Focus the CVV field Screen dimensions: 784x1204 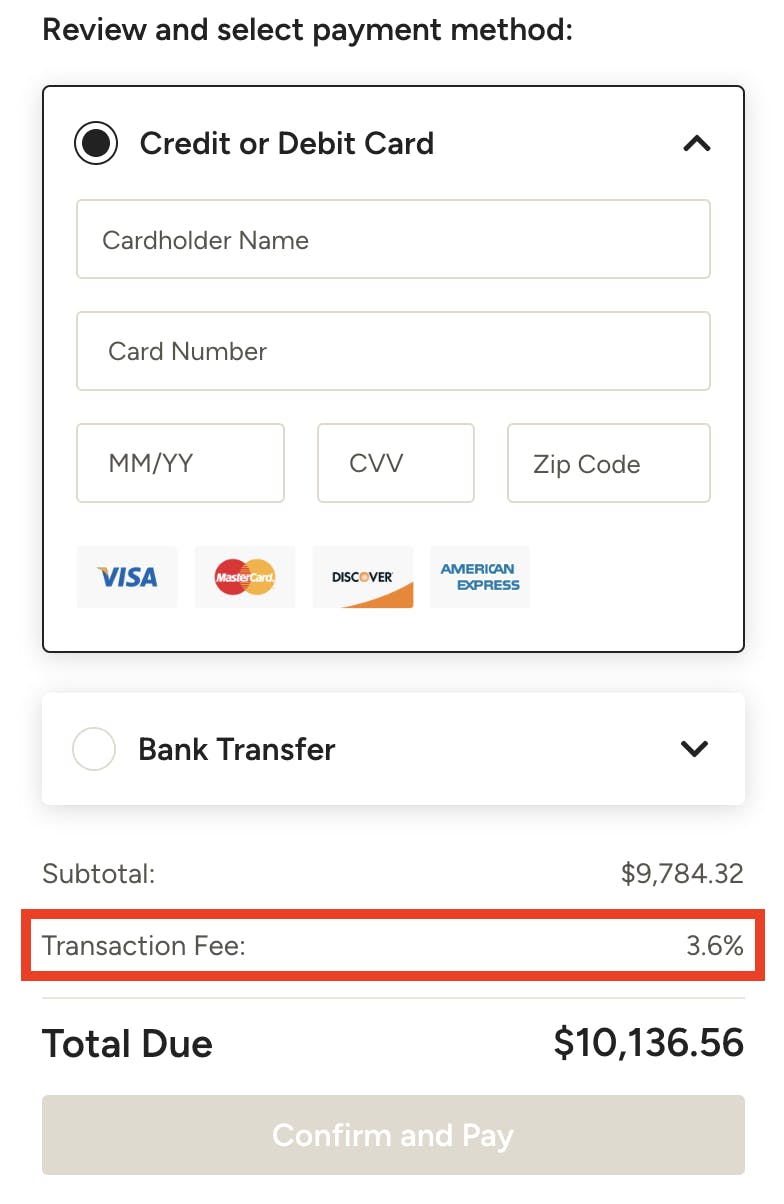click(x=395, y=463)
